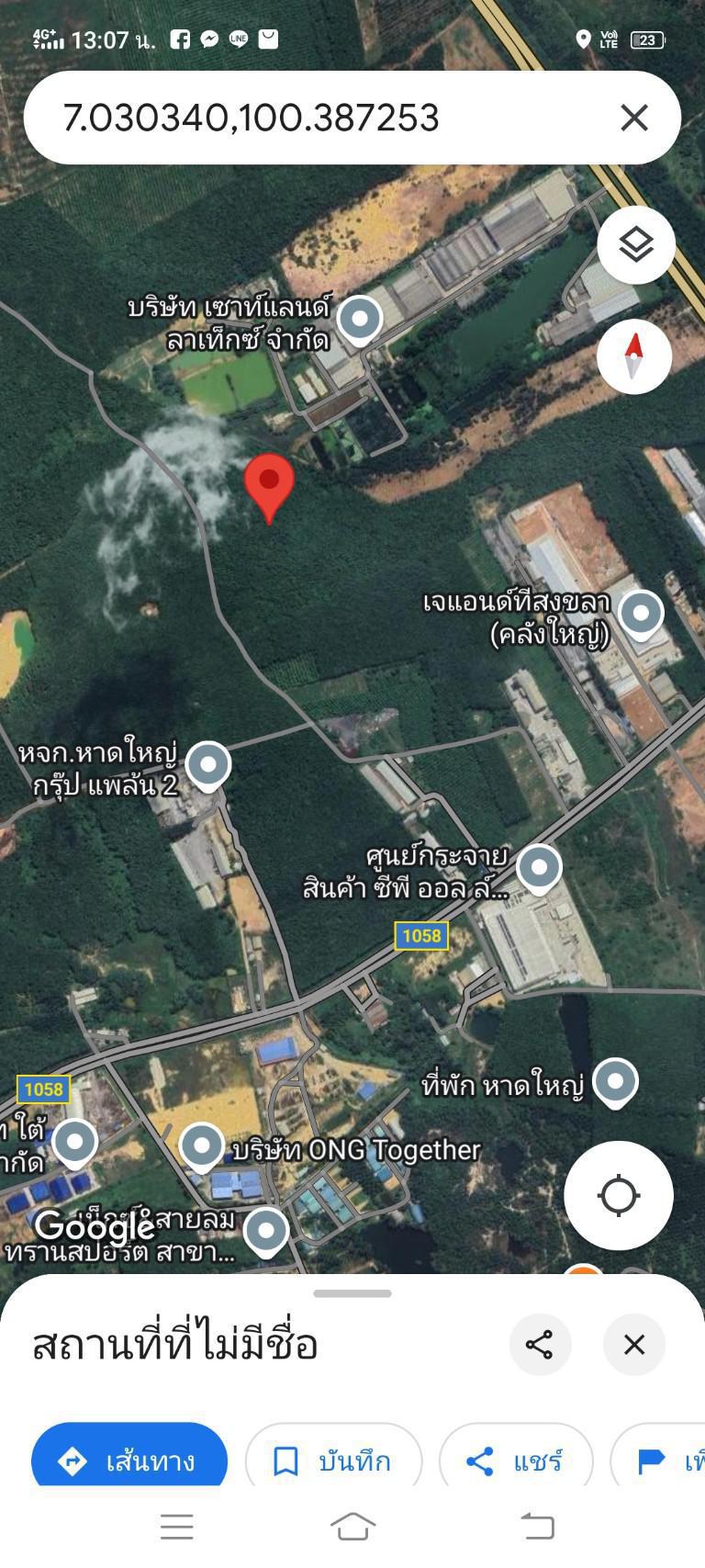Close the unnamed place panel
The width and height of the screenshot is (705, 1568).
pyautogui.click(x=634, y=1344)
